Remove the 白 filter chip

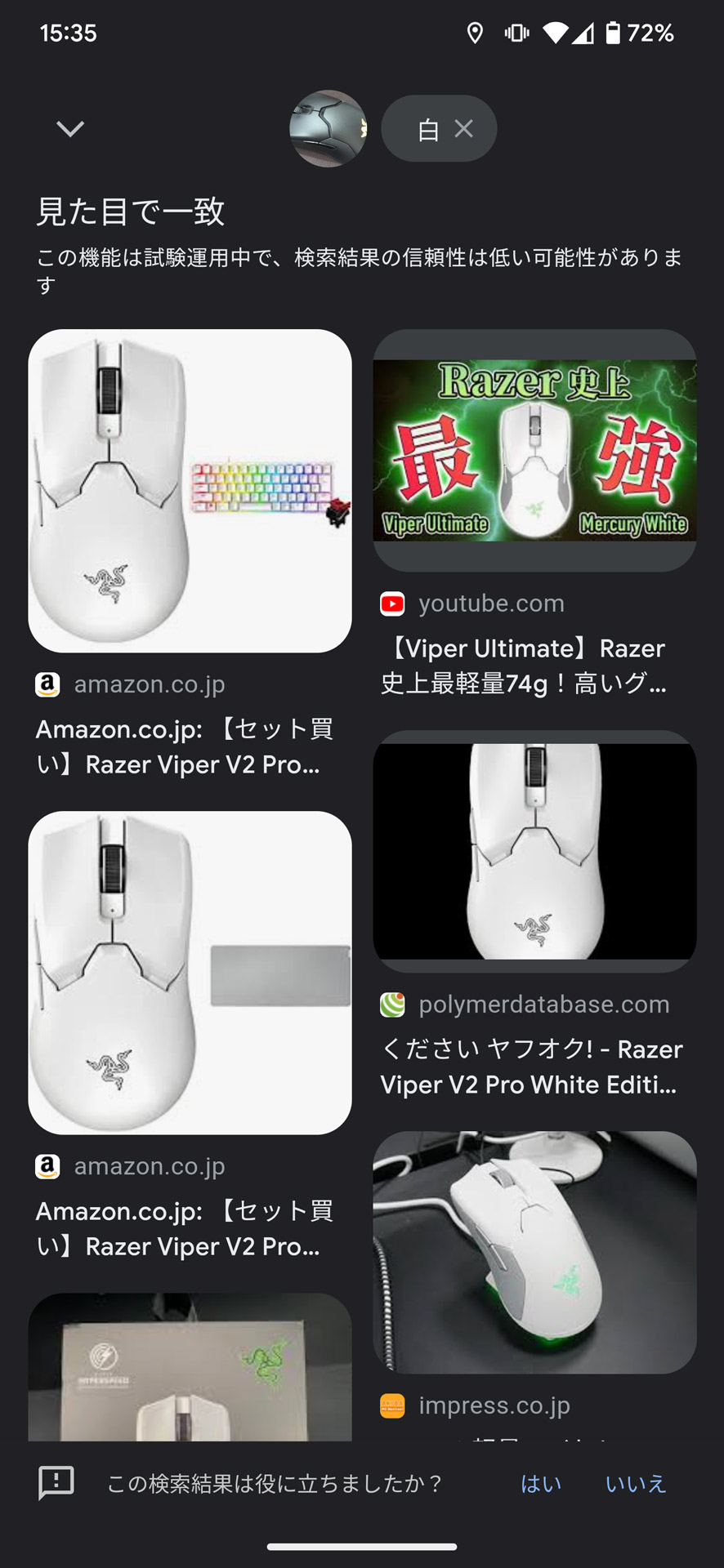(464, 128)
